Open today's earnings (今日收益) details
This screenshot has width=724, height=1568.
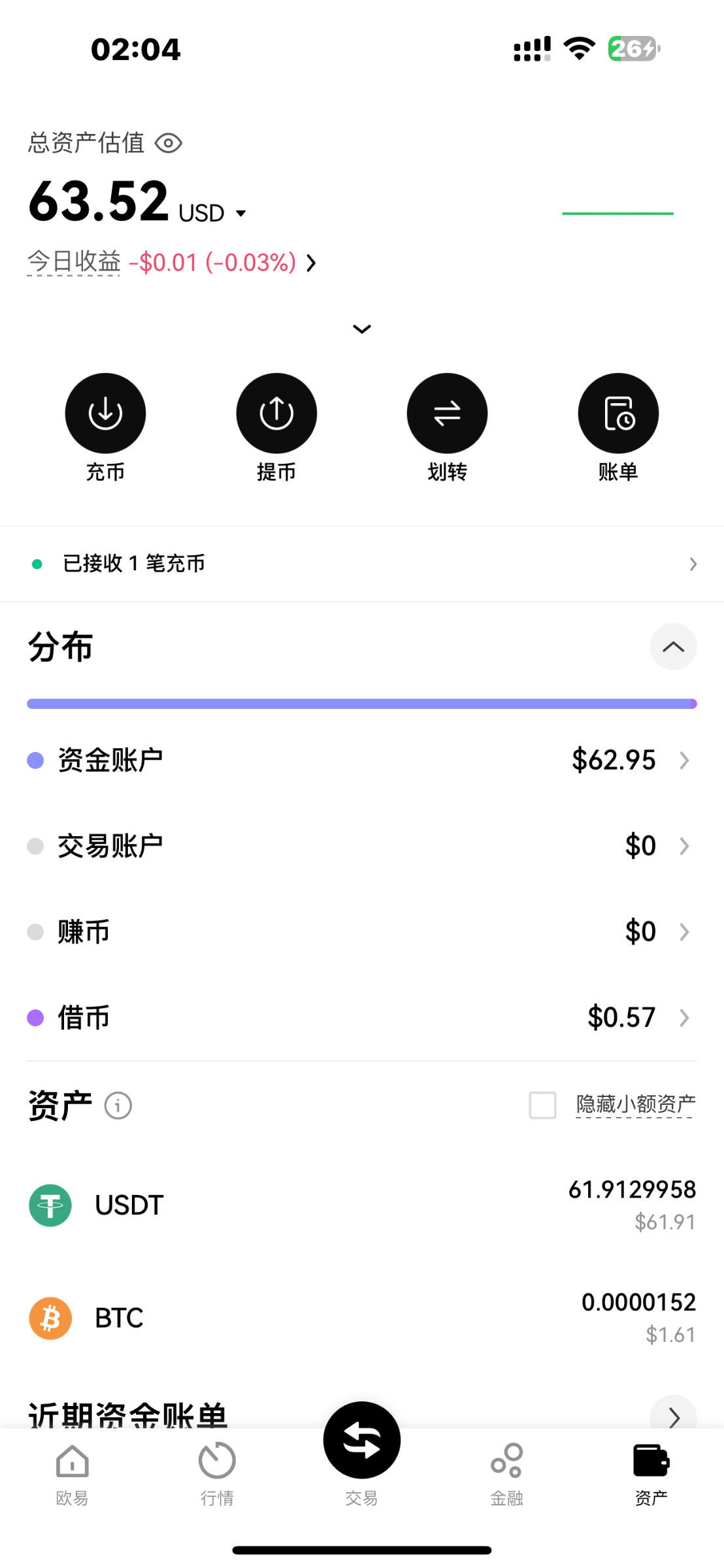click(x=172, y=263)
